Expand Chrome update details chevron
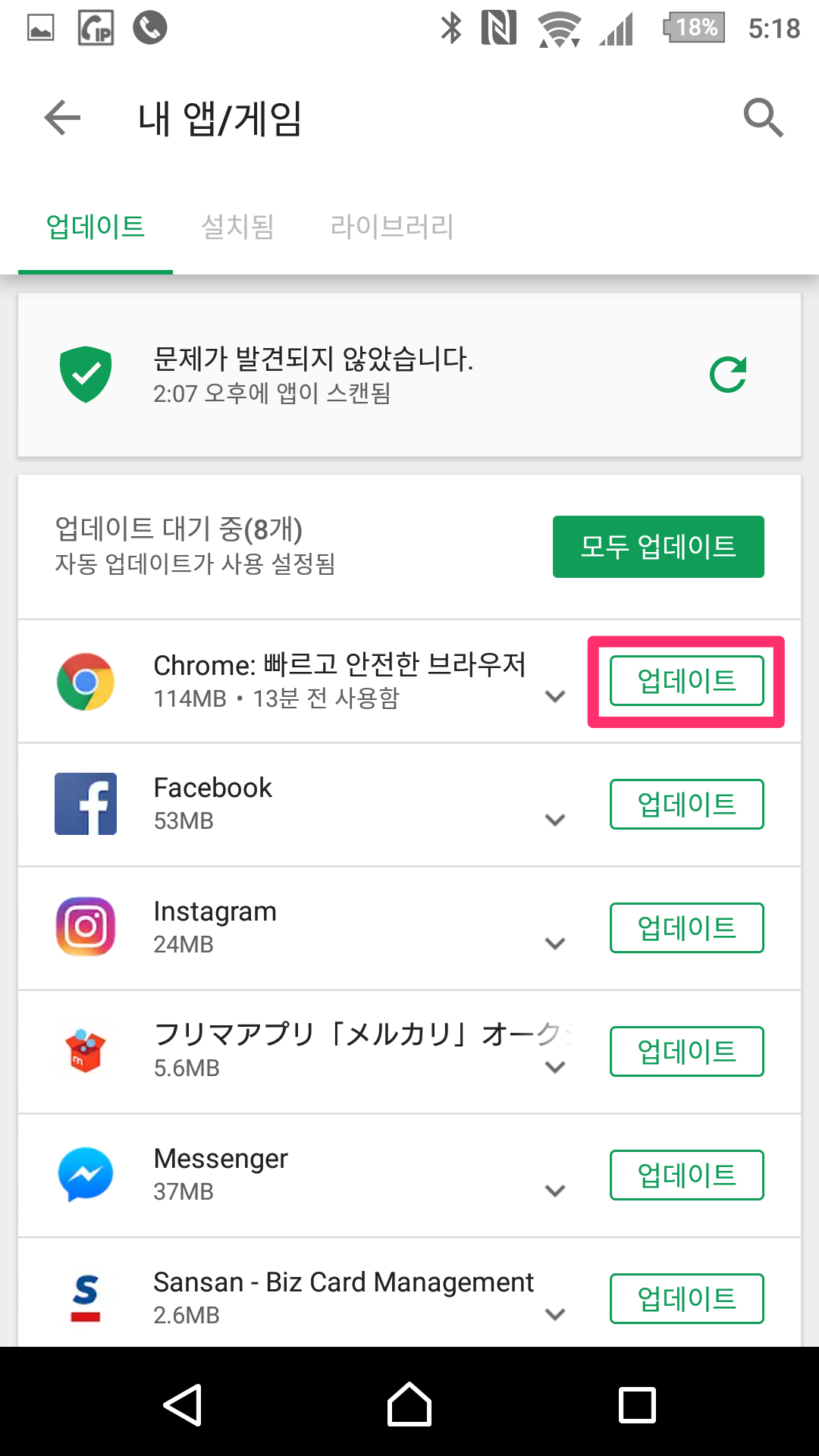The width and height of the screenshot is (819, 1456). [556, 696]
